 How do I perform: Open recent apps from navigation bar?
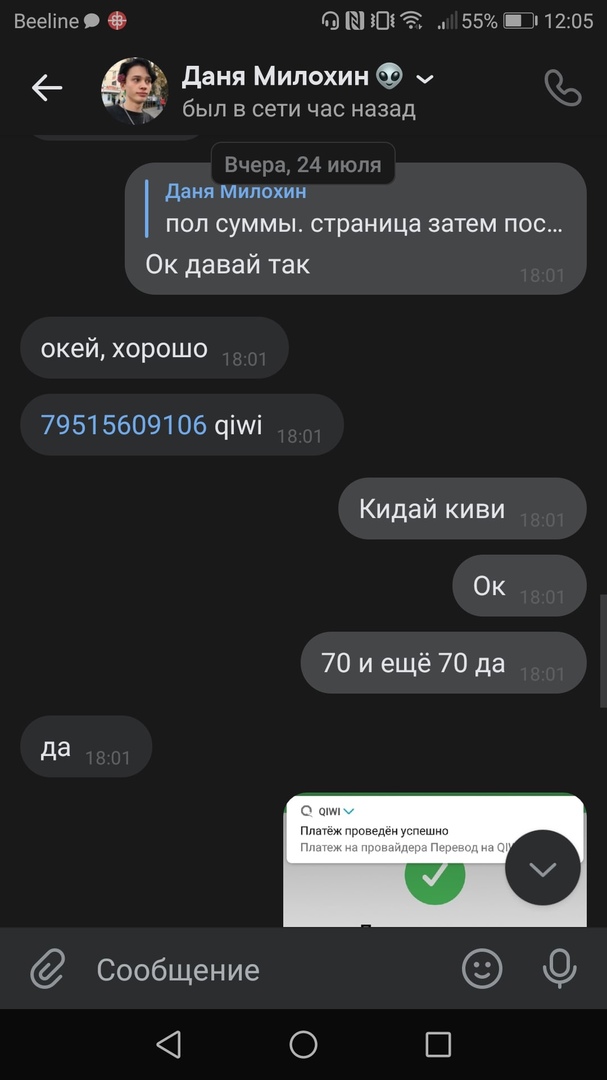[438, 1045]
